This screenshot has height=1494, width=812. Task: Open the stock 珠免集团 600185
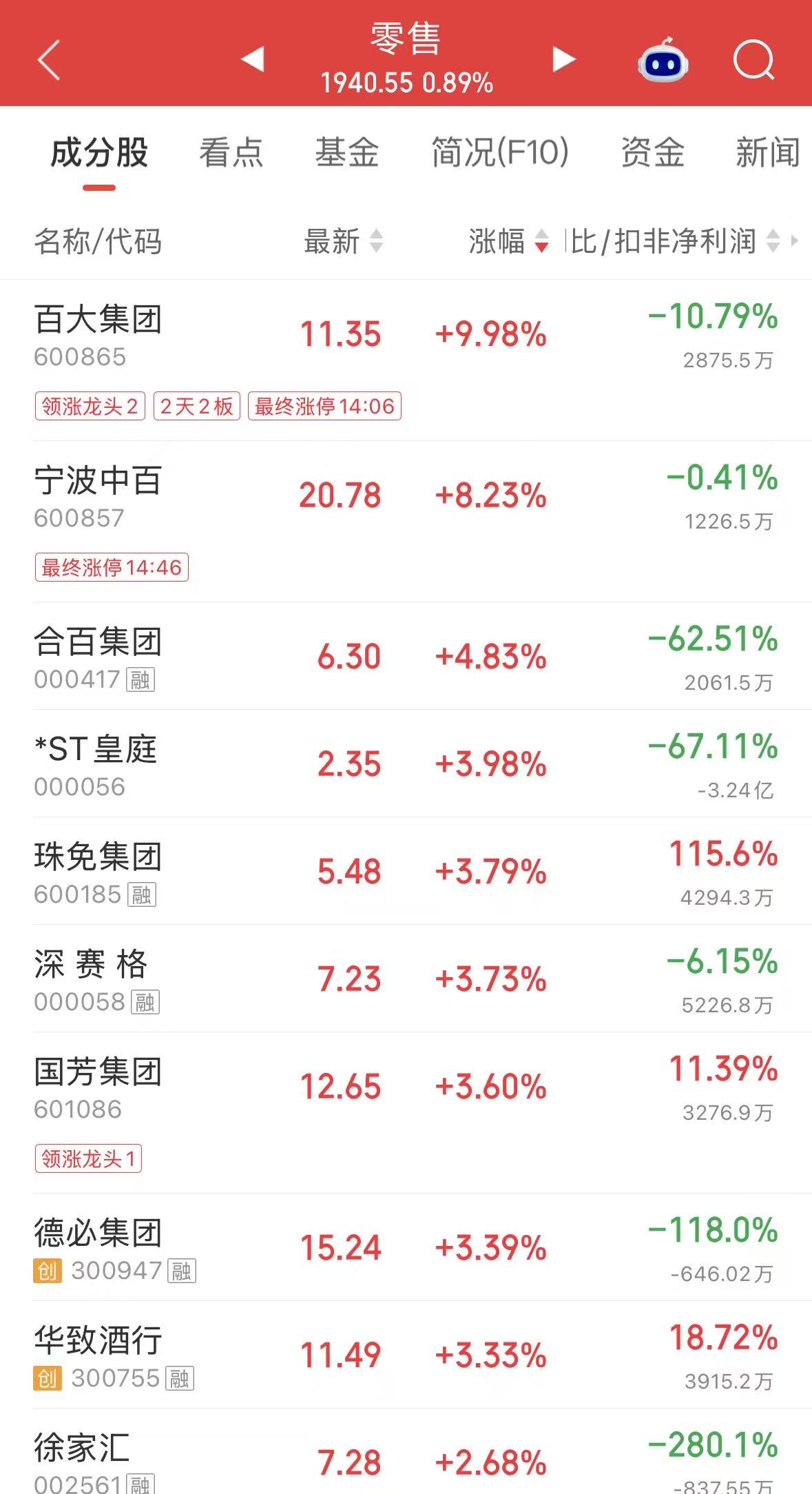[x=406, y=870]
